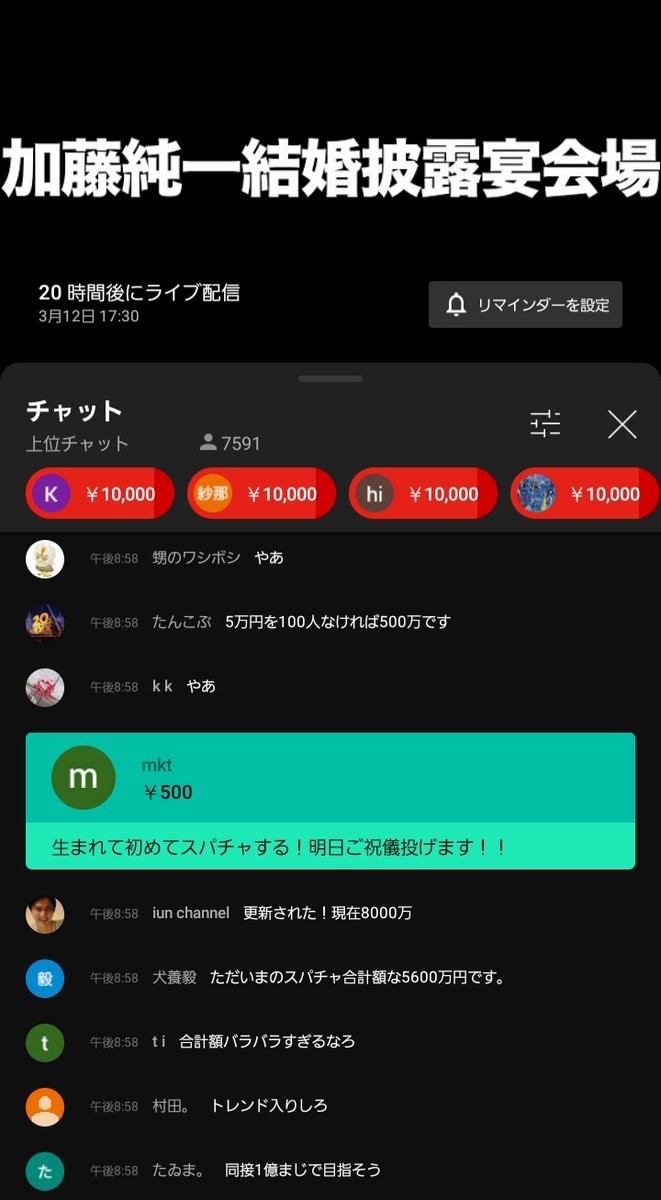Tap the drag handle atop the chat panel
Screen dimensions: 661x1200
coord(330,379)
